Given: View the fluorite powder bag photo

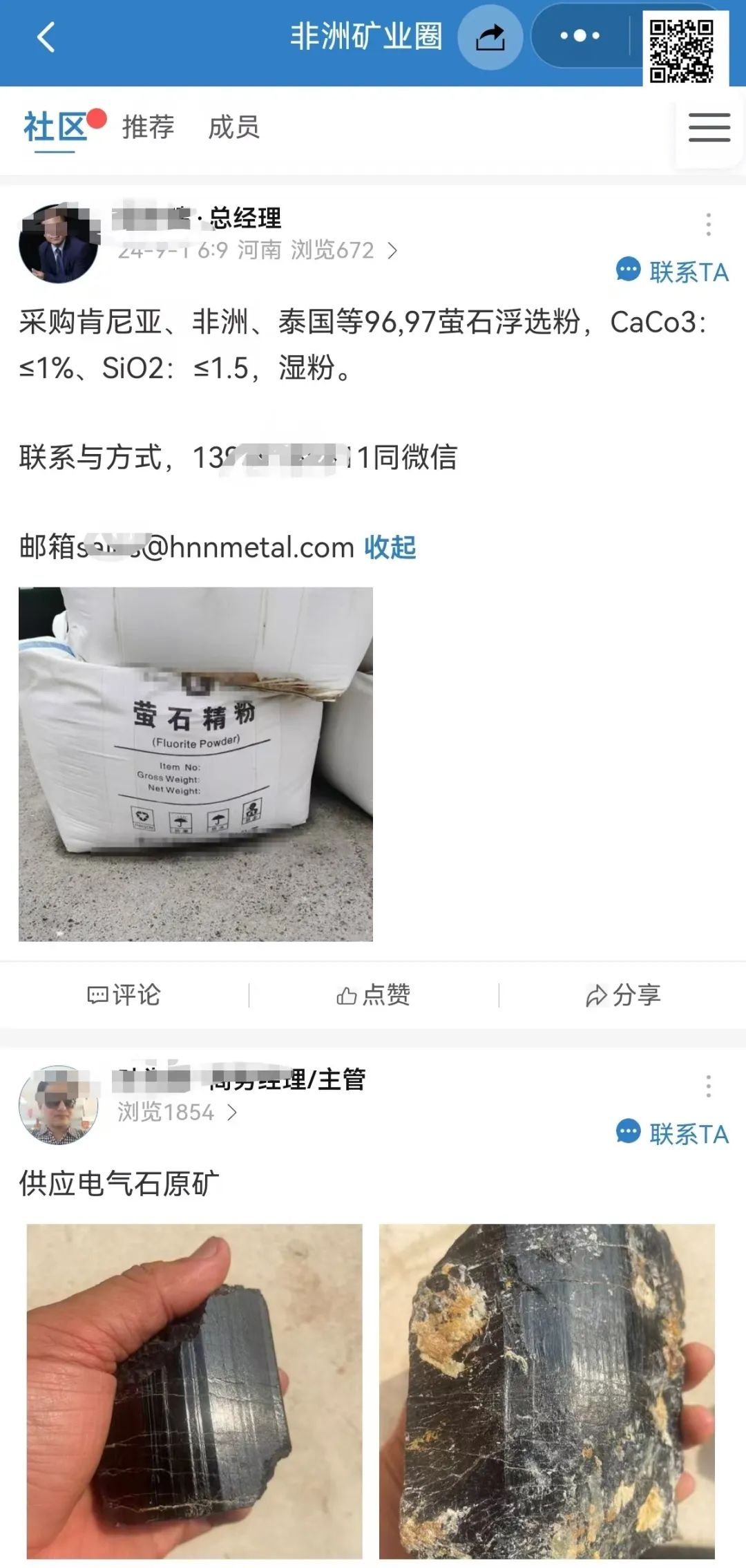Looking at the screenshot, I should [x=195, y=764].
